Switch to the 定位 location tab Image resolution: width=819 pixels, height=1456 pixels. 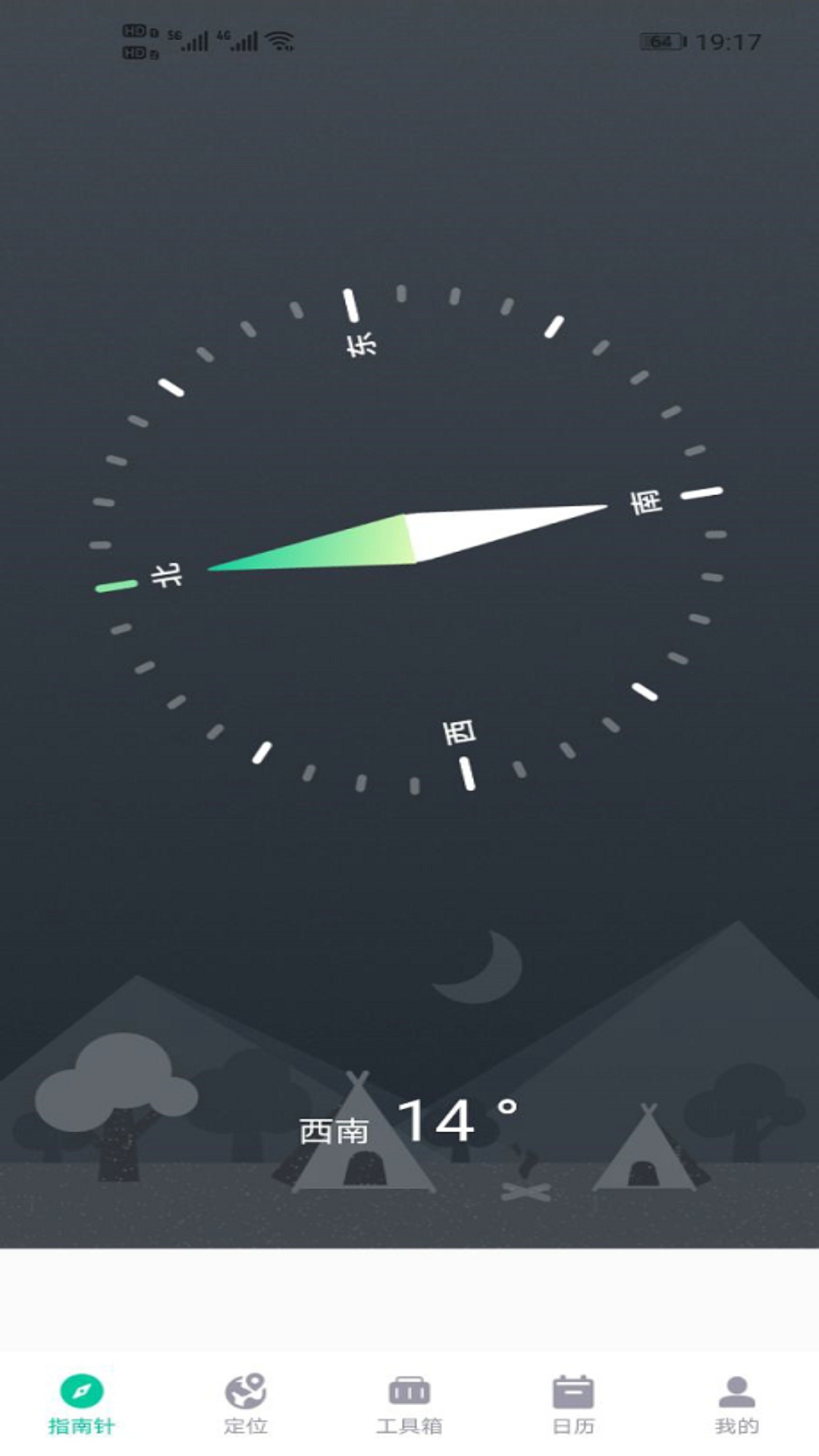click(246, 1404)
